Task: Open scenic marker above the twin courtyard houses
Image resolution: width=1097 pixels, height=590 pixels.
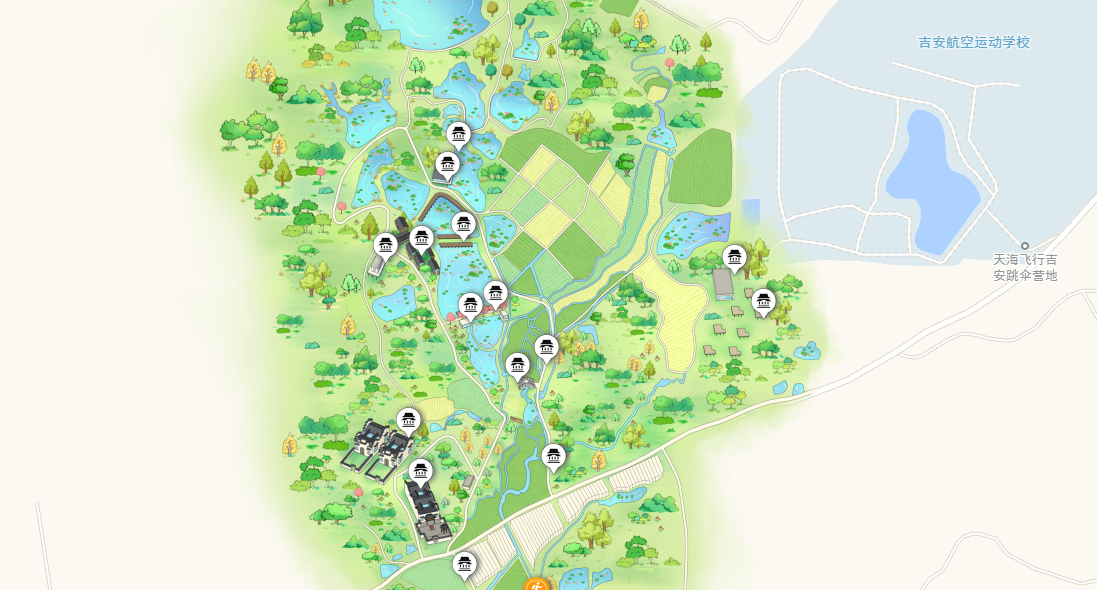Action: (407, 420)
